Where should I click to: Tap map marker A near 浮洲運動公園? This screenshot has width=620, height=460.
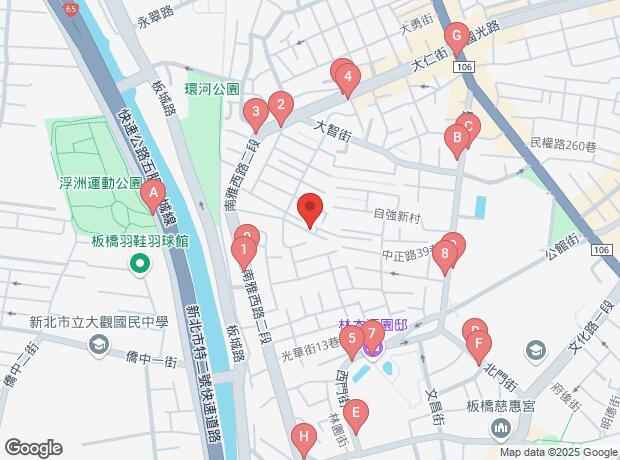point(153,194)
